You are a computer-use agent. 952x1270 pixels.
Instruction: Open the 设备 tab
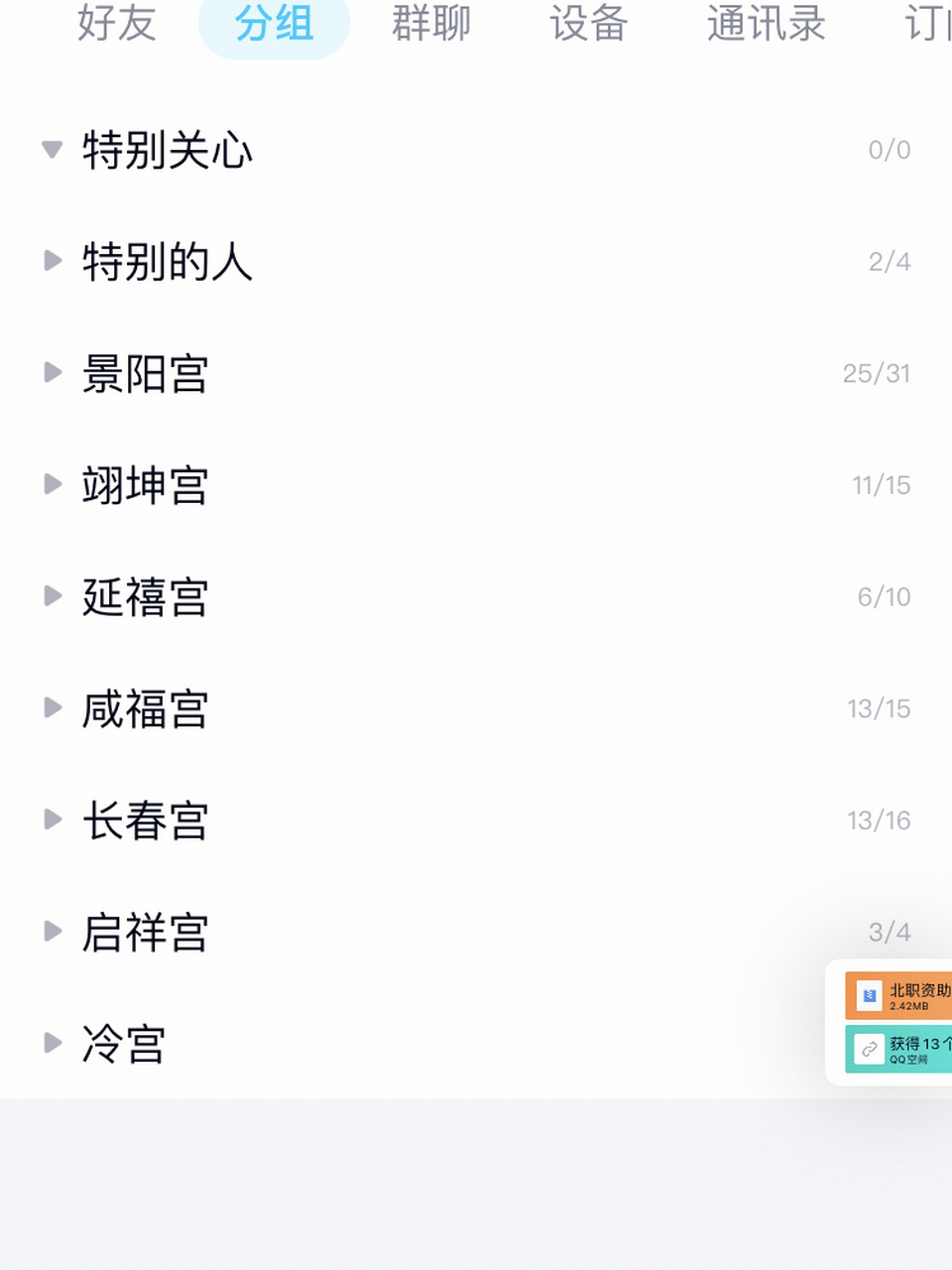coord(588,27)
